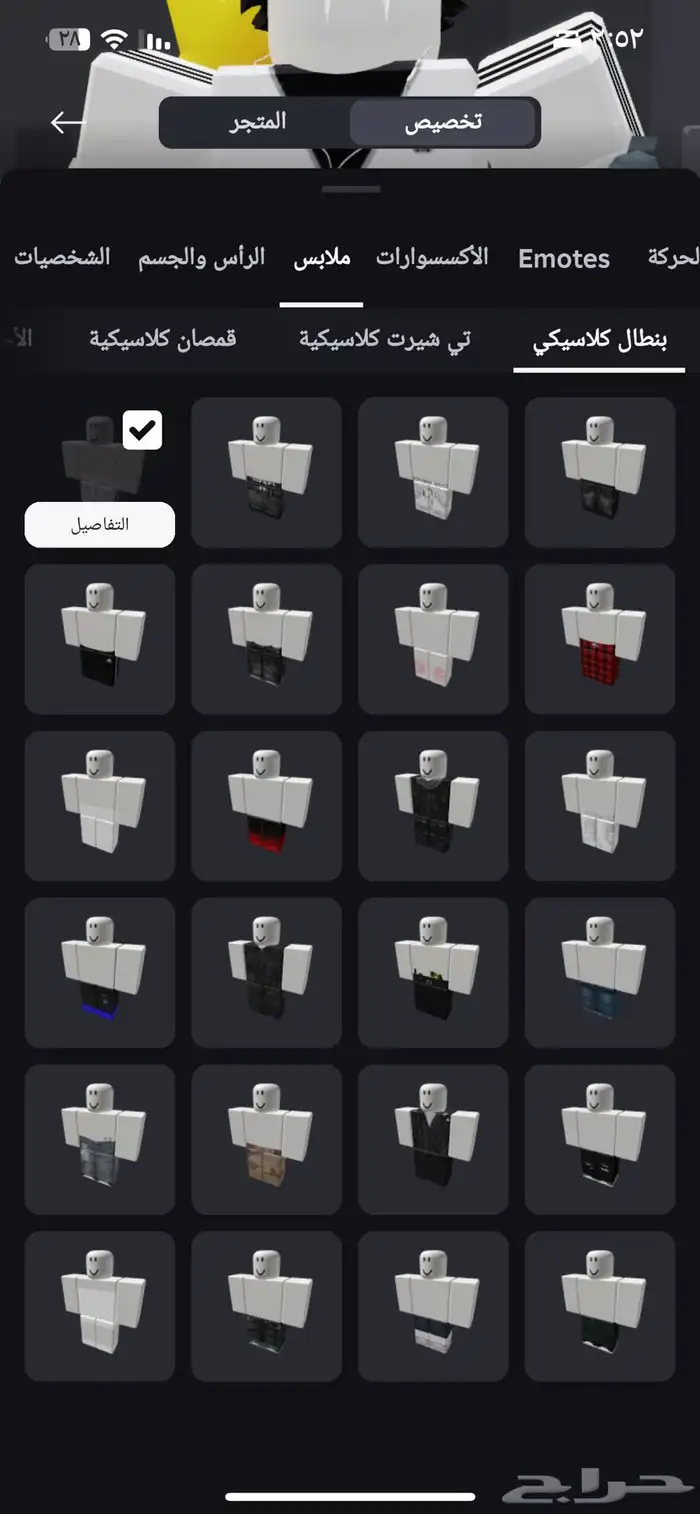This screenshot has width=700, height=1514.
Task: Open the Emotes category tab
Action: coord(563,259)
